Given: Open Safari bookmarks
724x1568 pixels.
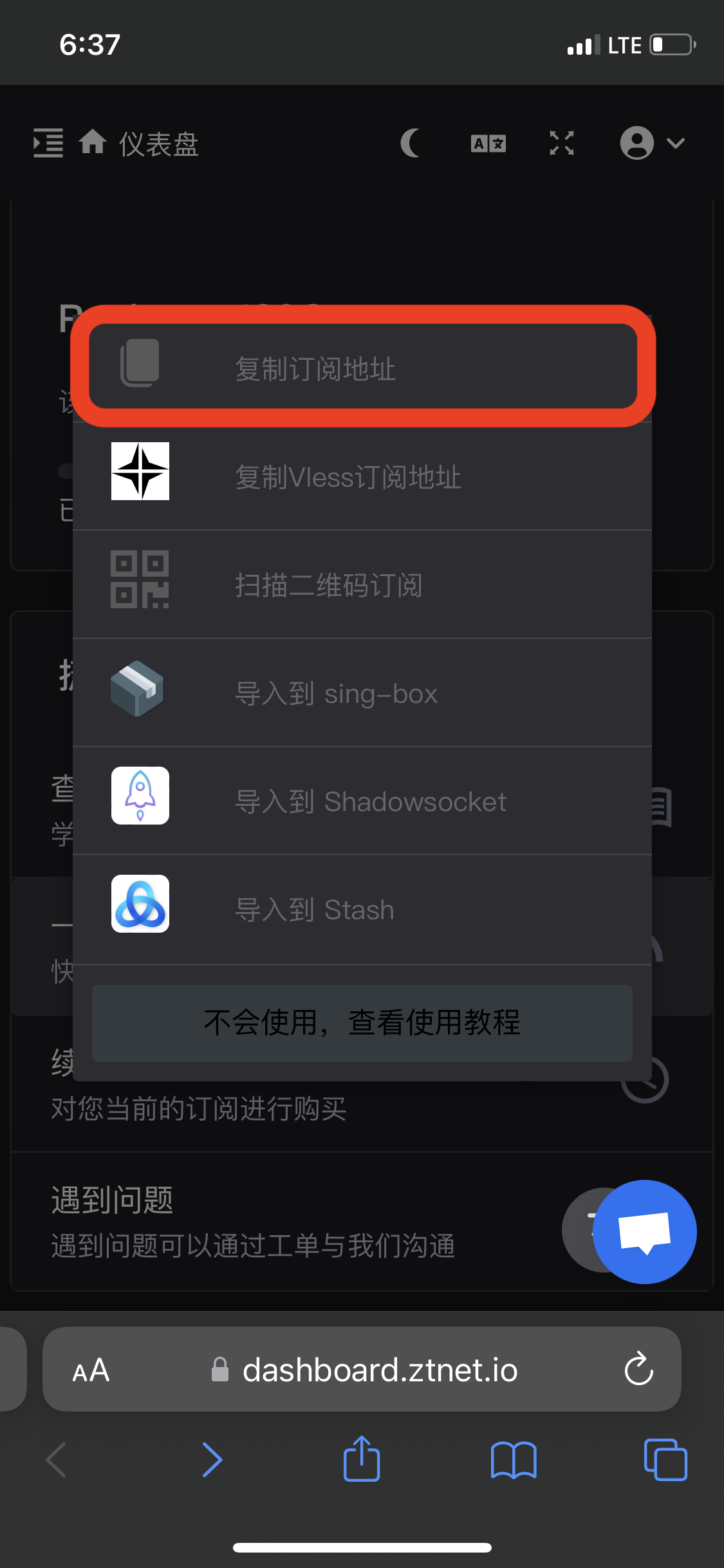Looking at the screenshot, I should pos(513,1459).
